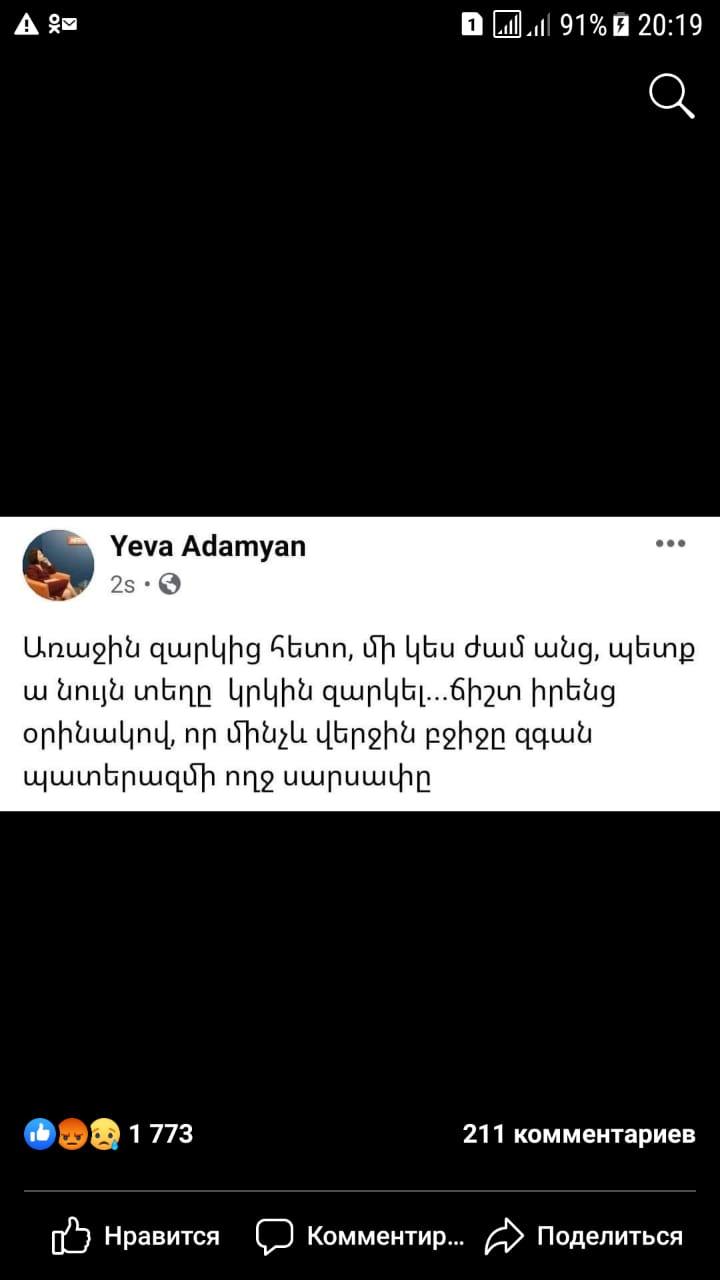Comment on the post via Комментировать
Image resolution: width=720 pixels, height=1280 pixels.
point(360,1236)
